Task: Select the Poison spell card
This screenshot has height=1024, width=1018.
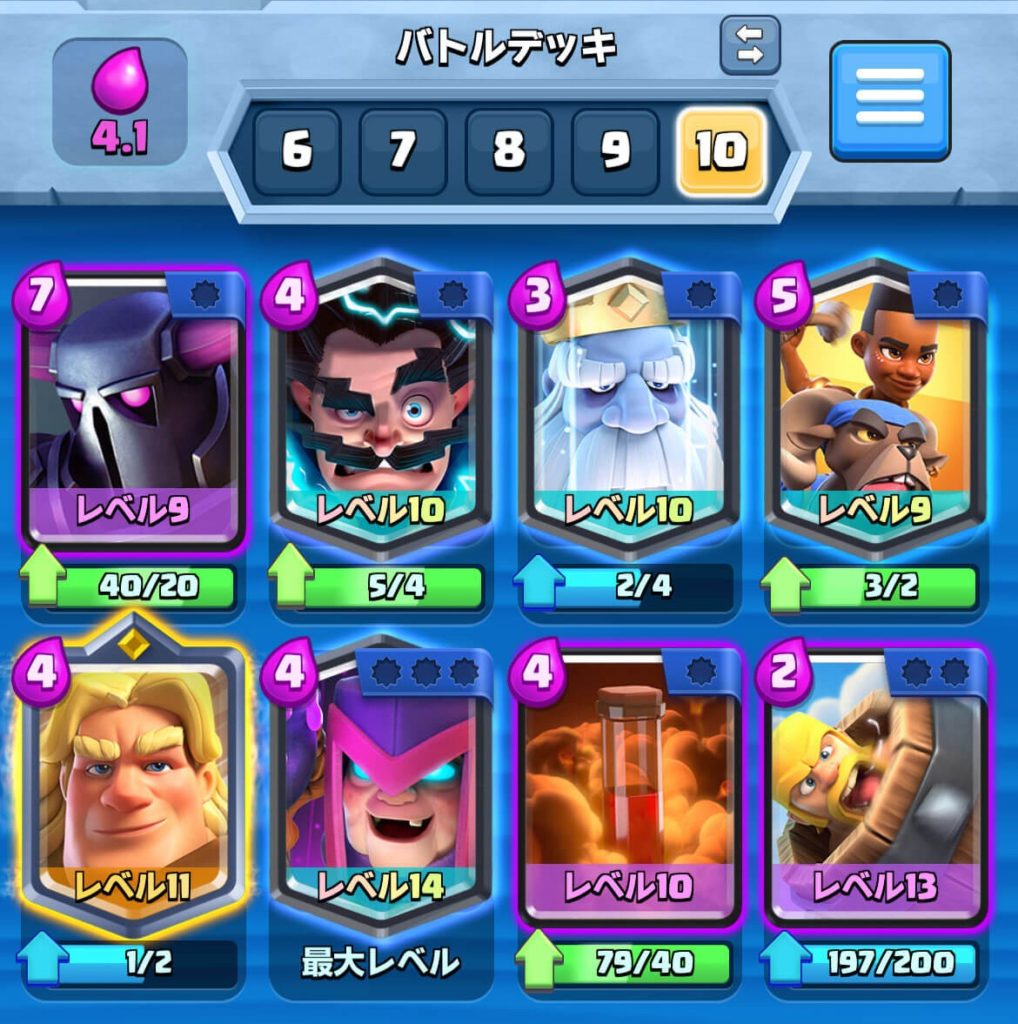Action: pos(628,787)
